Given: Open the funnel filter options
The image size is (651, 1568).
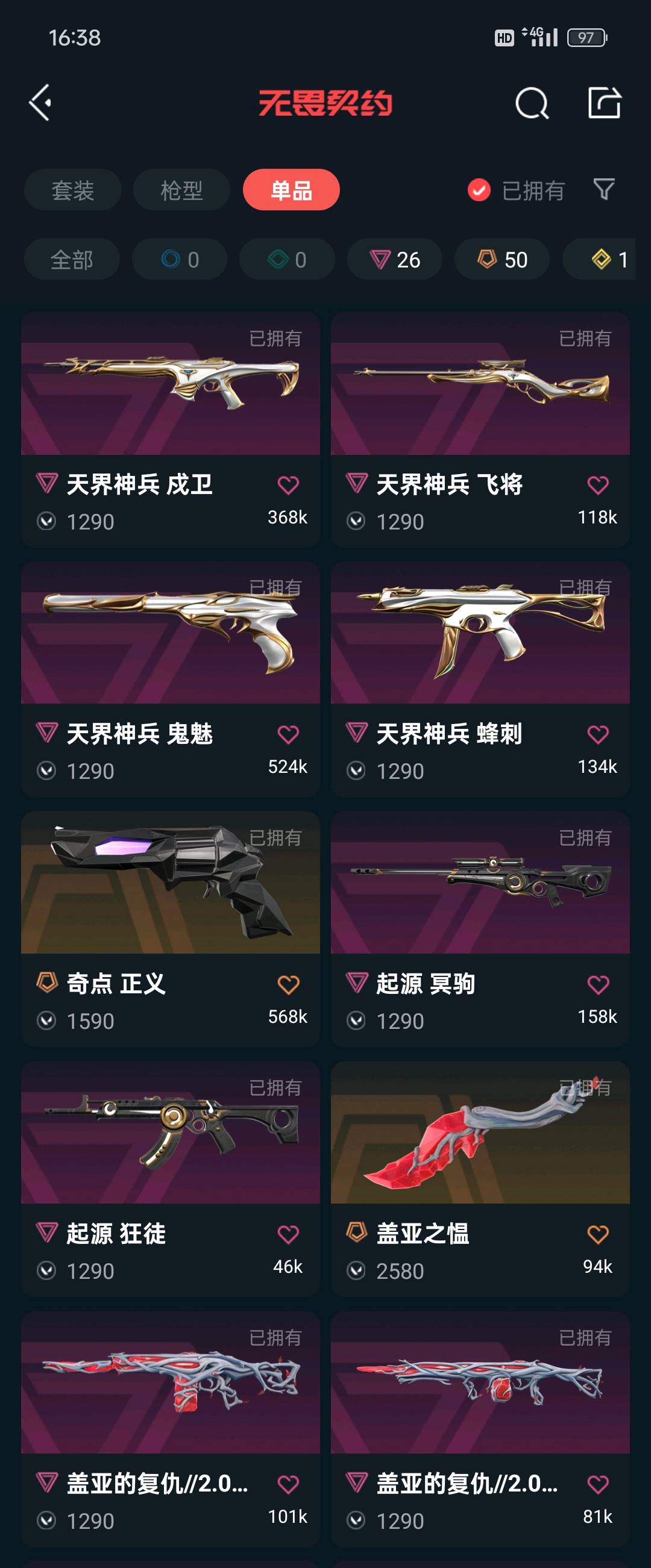Looking at the screenshot, I should click(x=603, y=189).
